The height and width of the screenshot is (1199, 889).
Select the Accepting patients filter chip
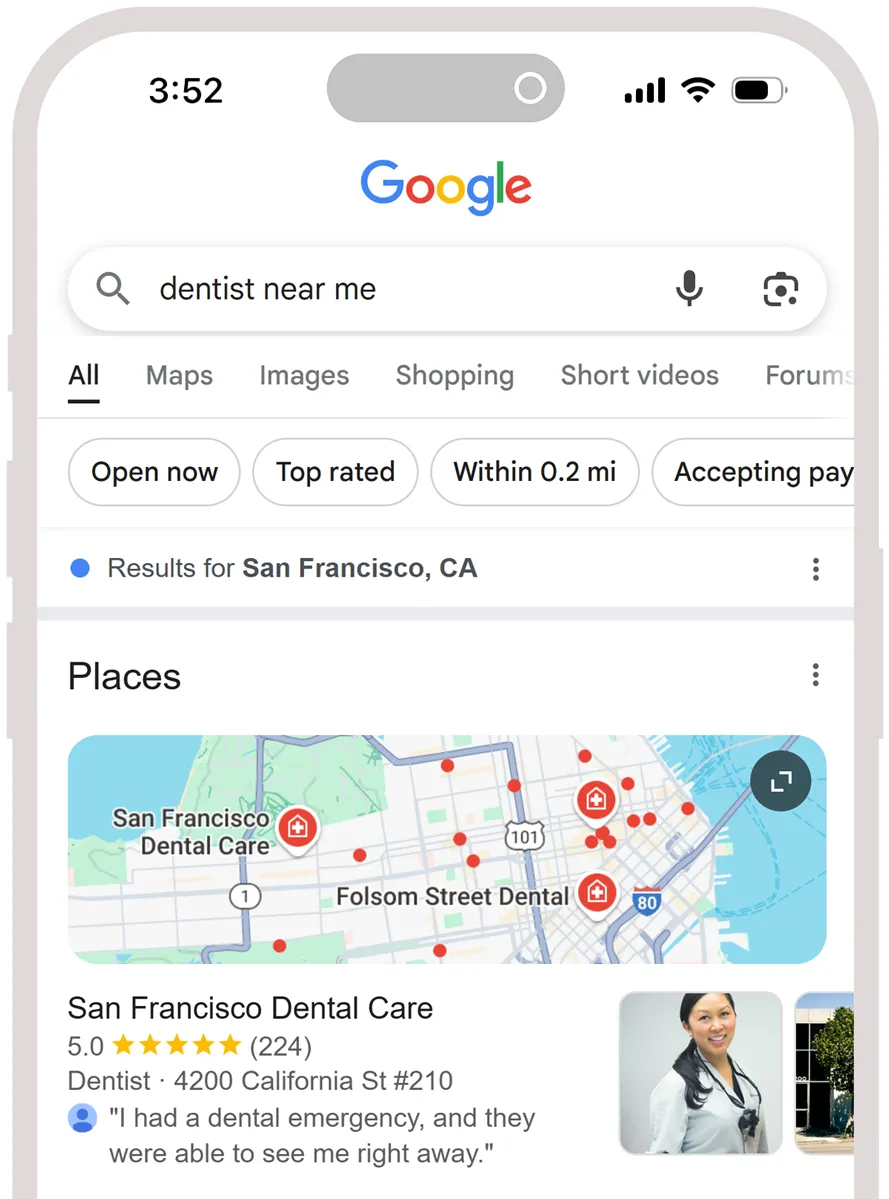760,472
